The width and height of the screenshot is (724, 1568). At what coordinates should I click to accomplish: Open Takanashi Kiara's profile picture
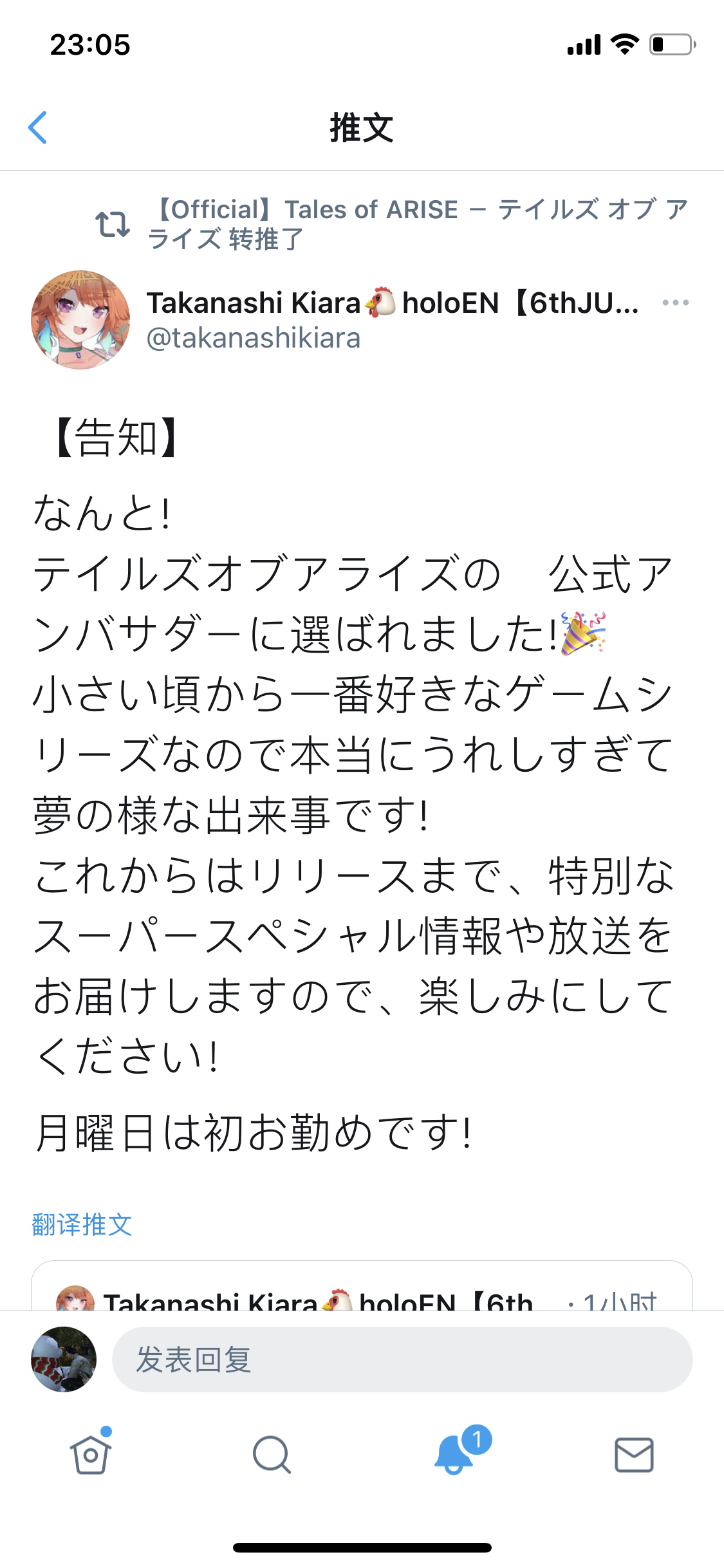80,319
